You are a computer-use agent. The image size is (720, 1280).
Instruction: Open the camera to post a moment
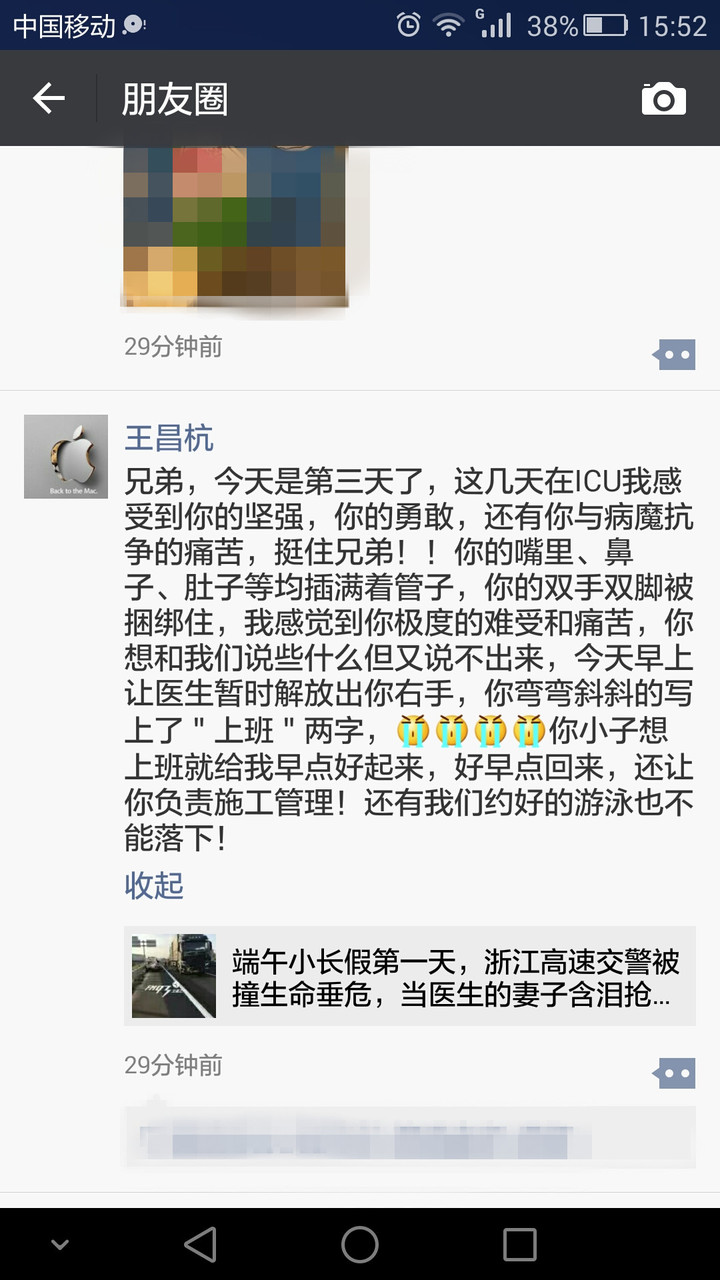pyautogui.click(x=663, y=99)
